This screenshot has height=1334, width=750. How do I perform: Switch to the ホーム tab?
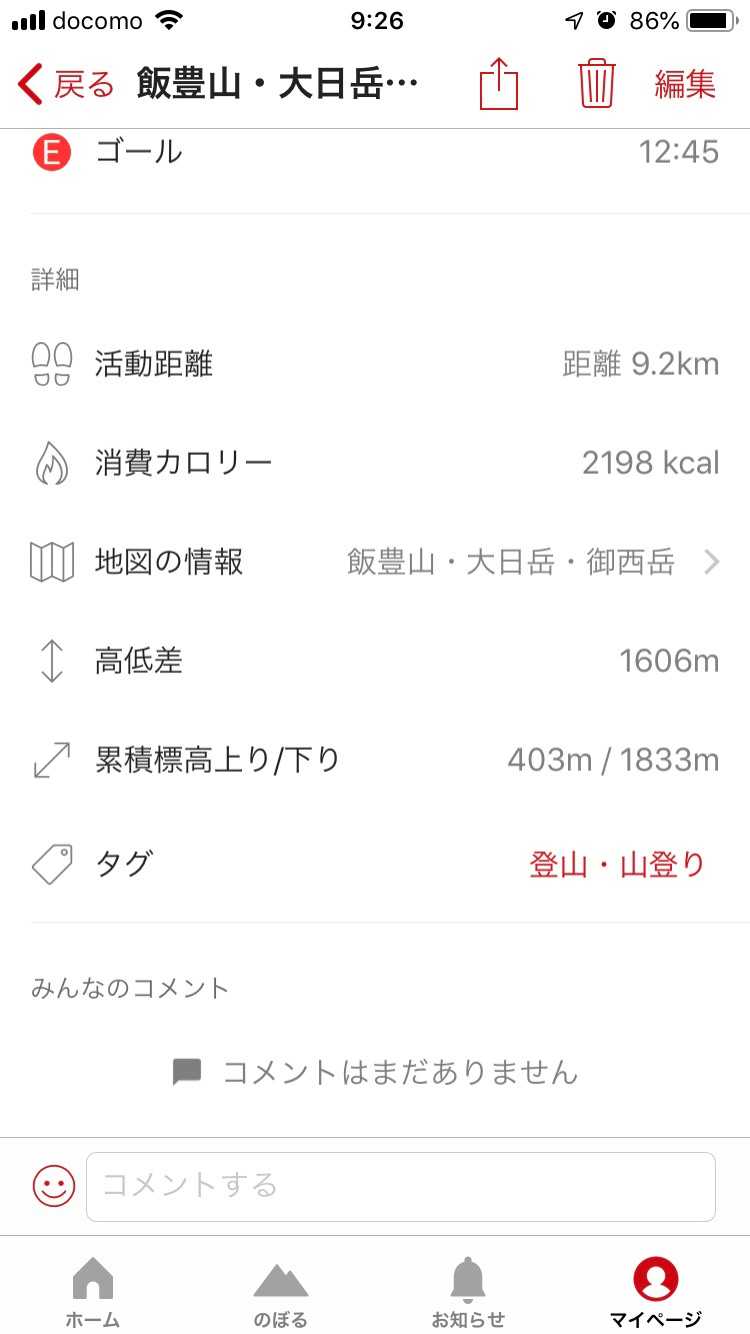(x=93, y=1292)
